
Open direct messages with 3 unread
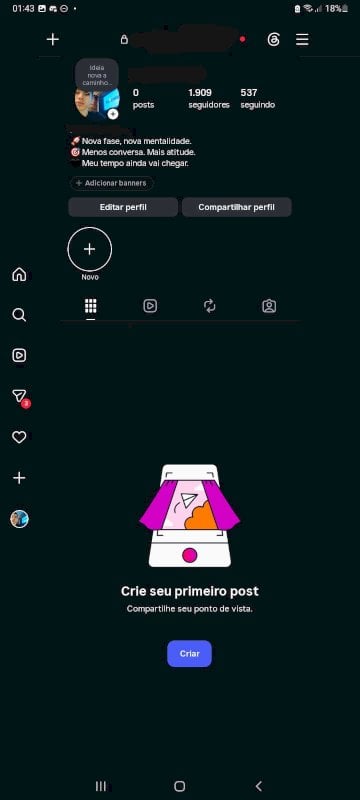[20, 397]
